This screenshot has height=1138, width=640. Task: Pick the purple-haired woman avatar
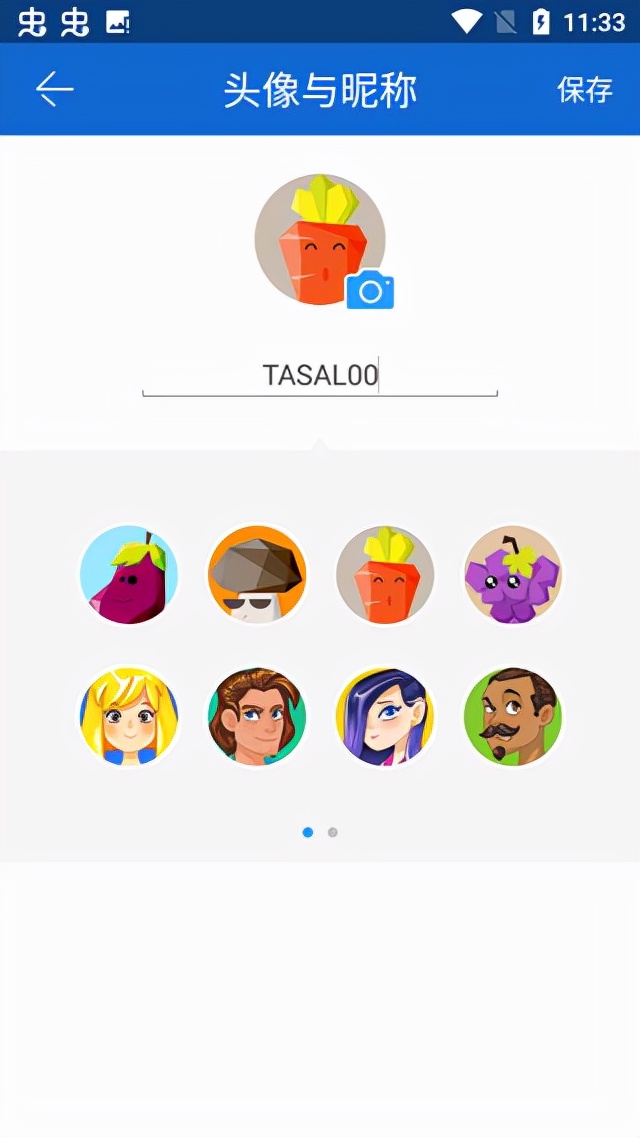click(x=385, y=717)
